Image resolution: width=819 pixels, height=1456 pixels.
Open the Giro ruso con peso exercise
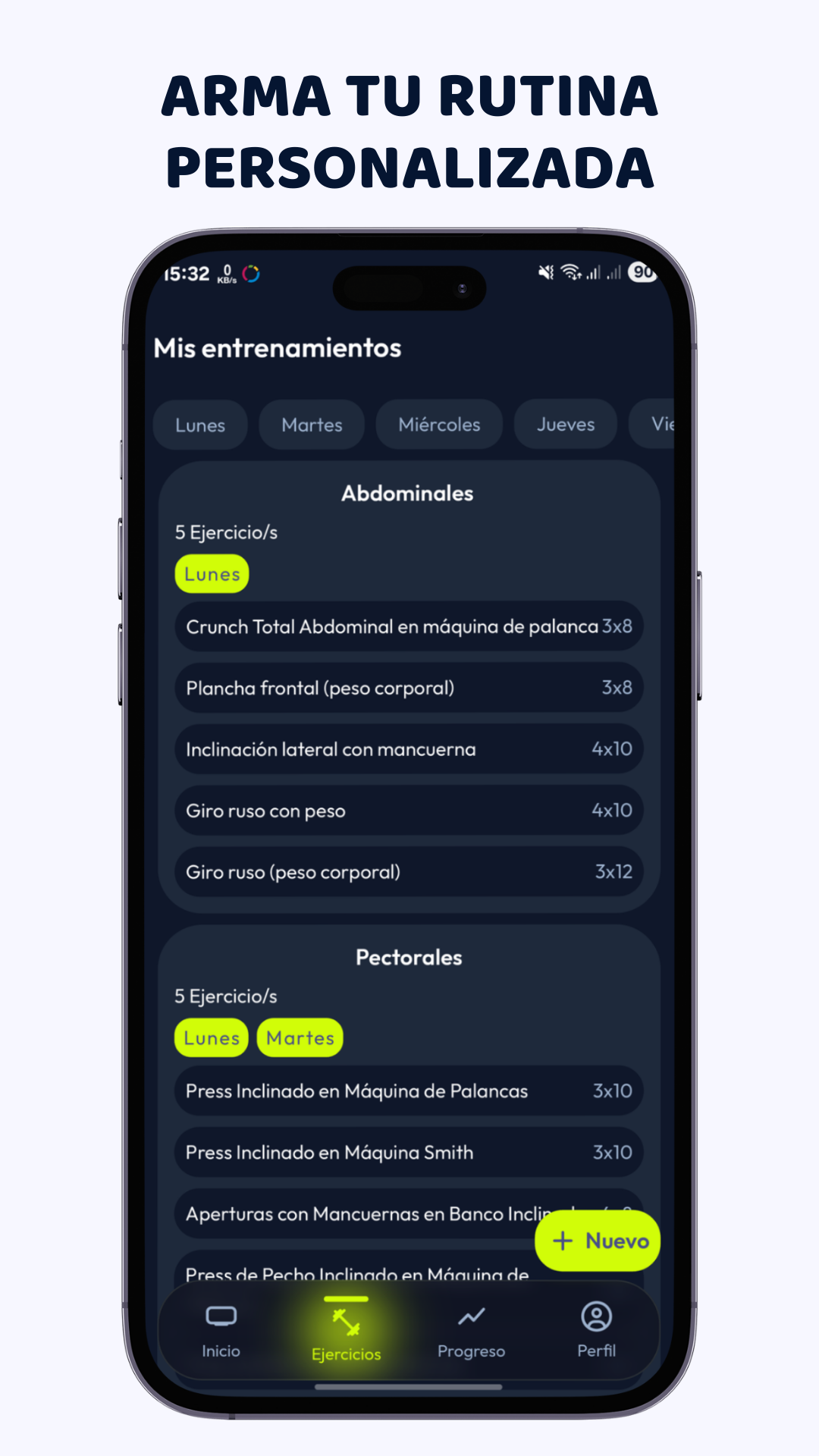(409, 810)
